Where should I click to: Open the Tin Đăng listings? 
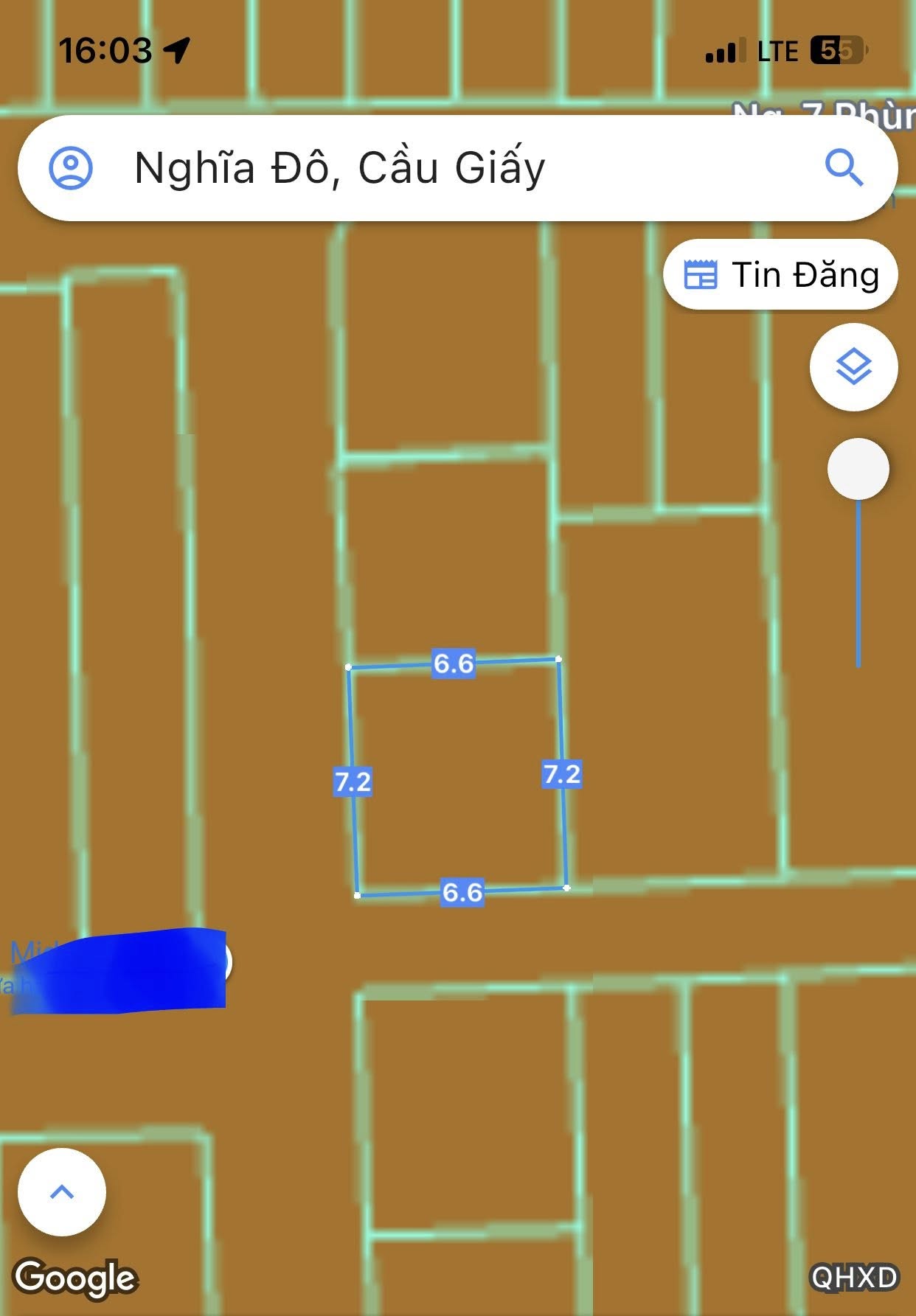(x=780, y=275)
